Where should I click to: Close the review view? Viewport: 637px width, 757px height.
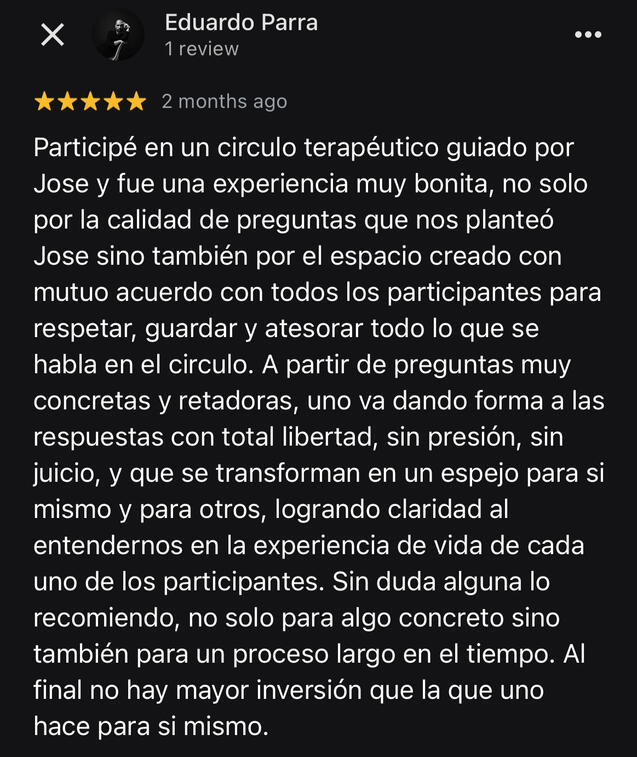pos(52,35)
